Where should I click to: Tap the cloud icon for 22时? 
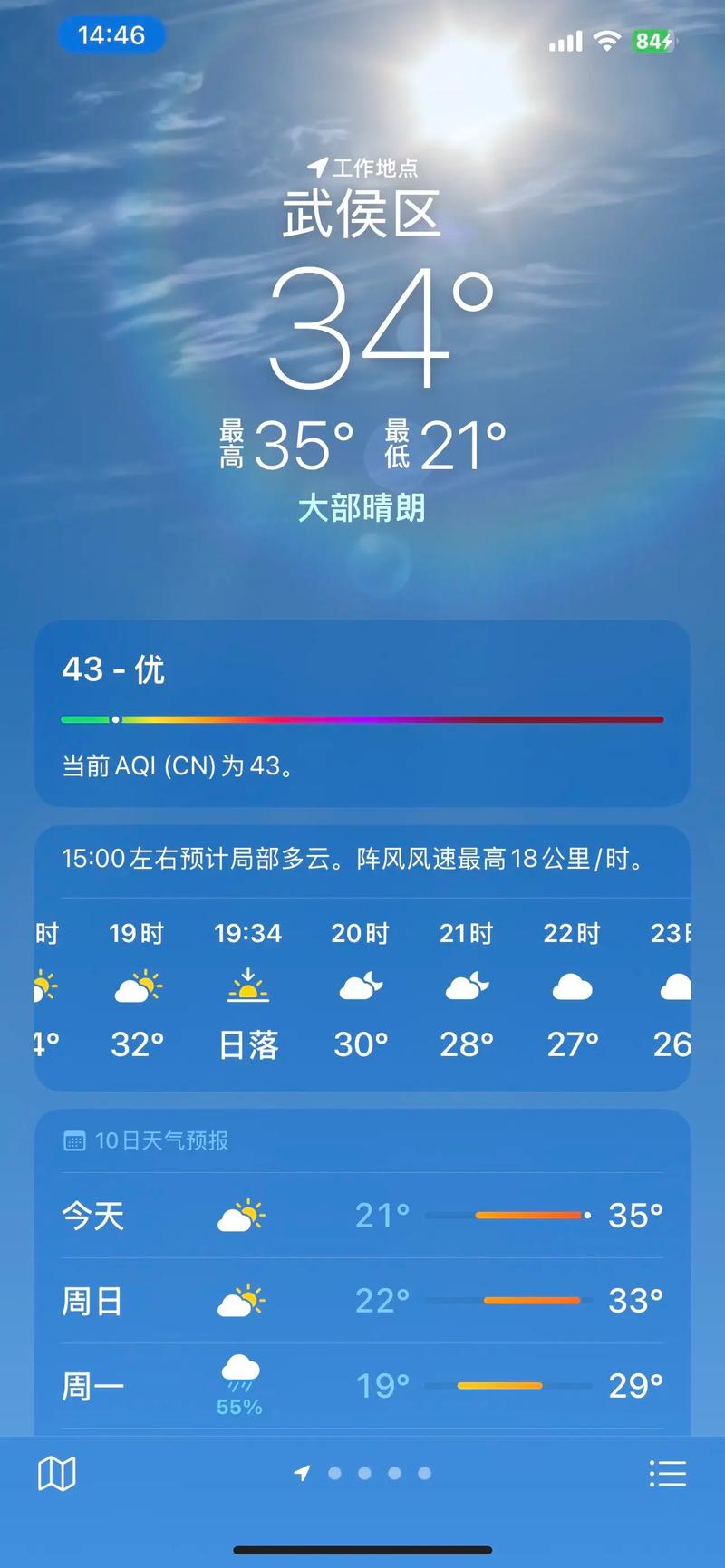(571, 987)
